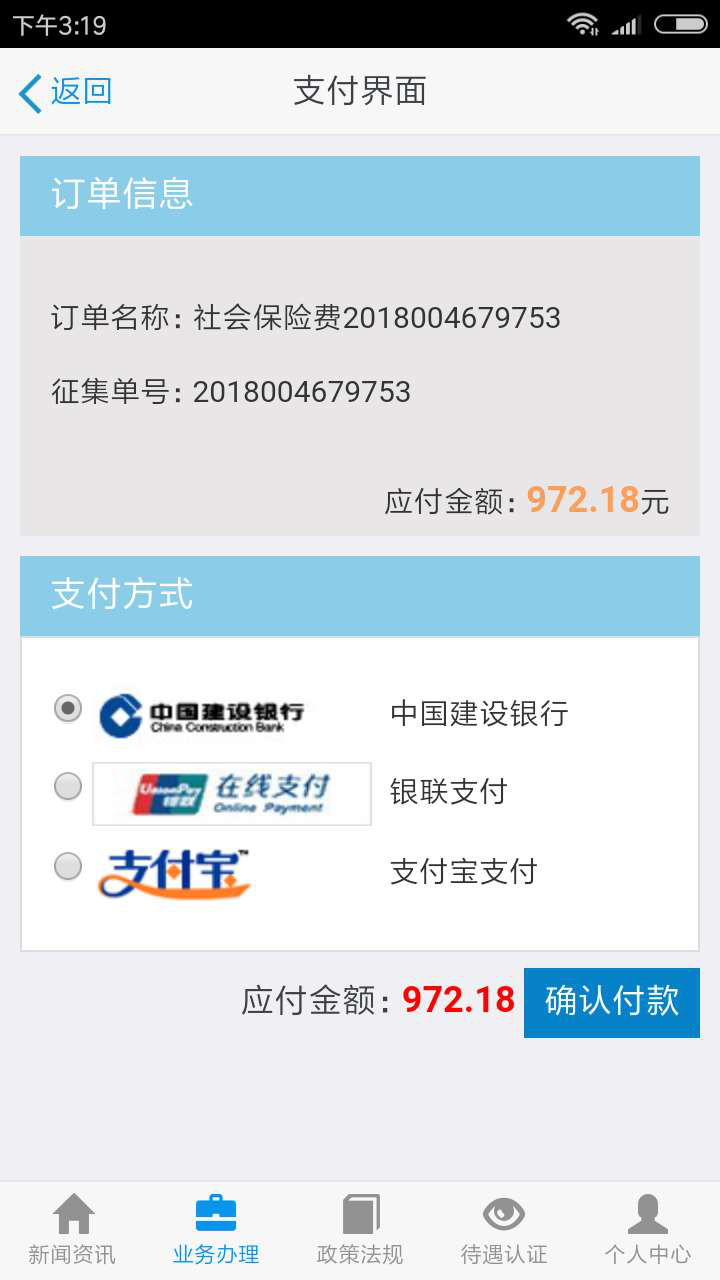Switch to the 新闻资讯 tab

tap(72, 1230)
